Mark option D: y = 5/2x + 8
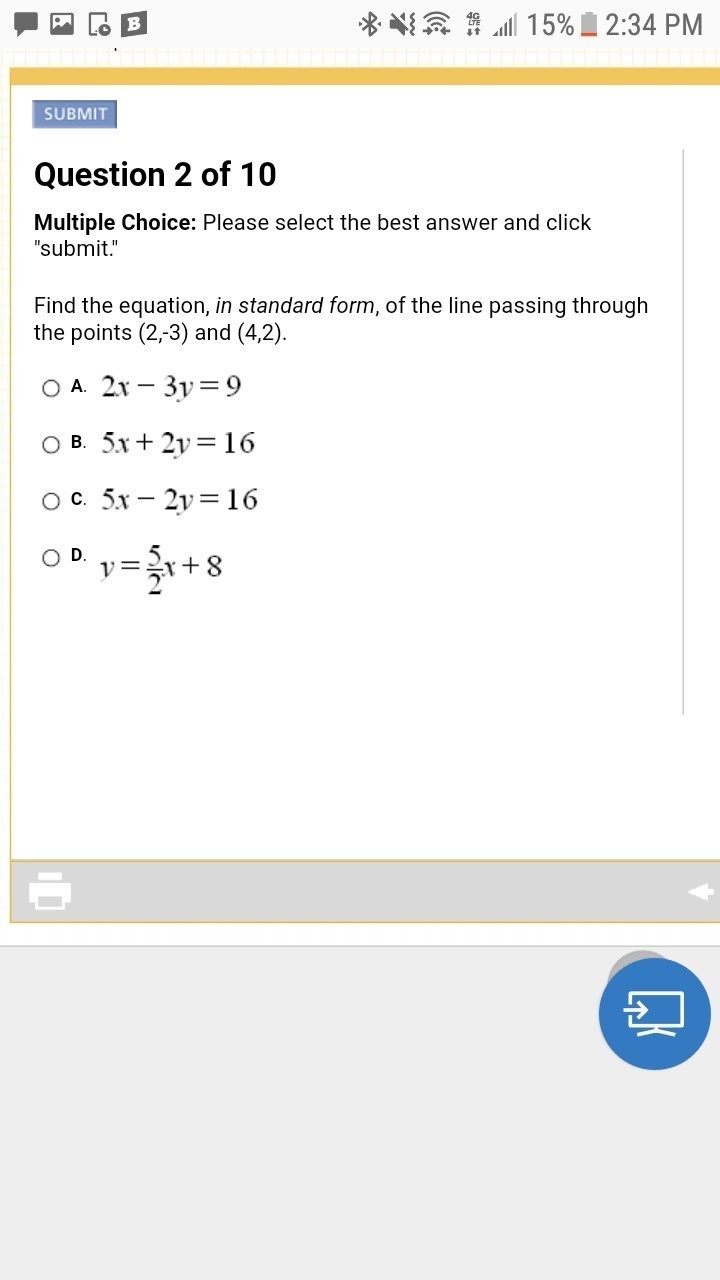This screenshot has height=1280, width=720. point(51,557)
